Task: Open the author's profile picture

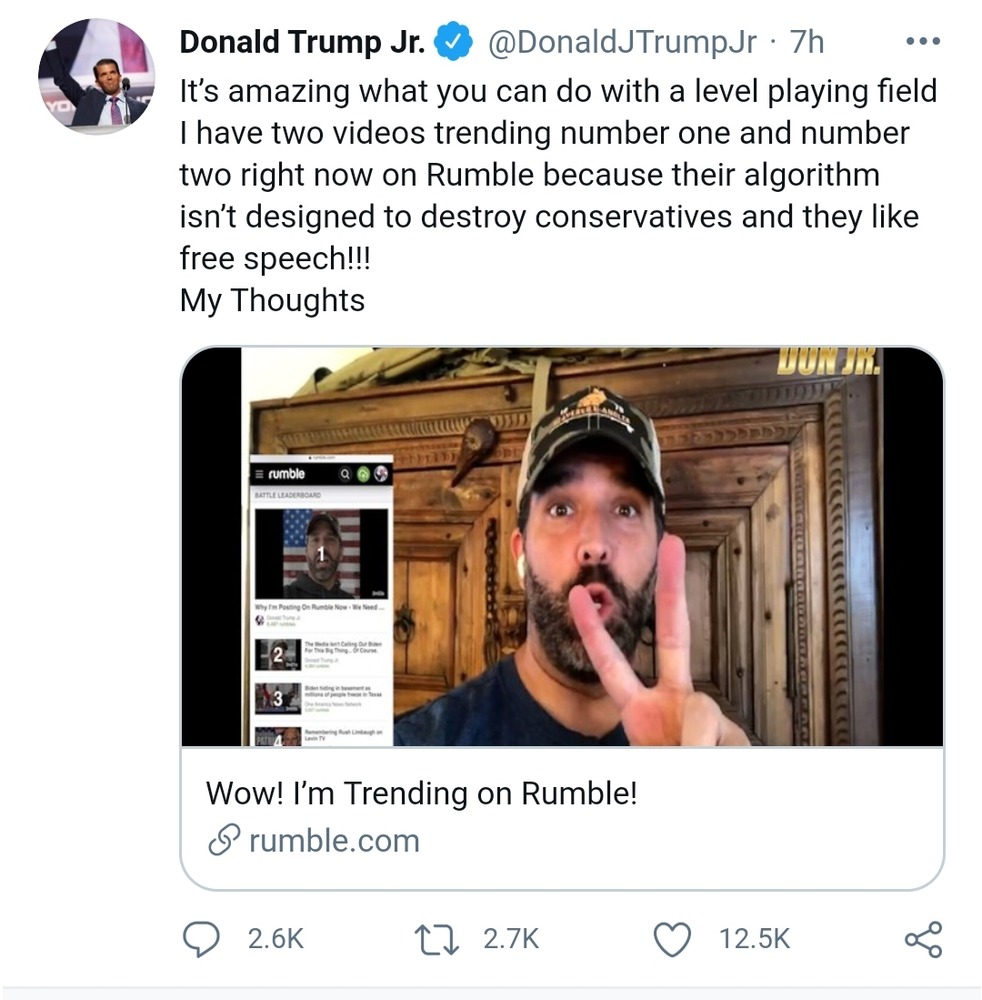Action: pyautogui.click(x=97, y=77)
